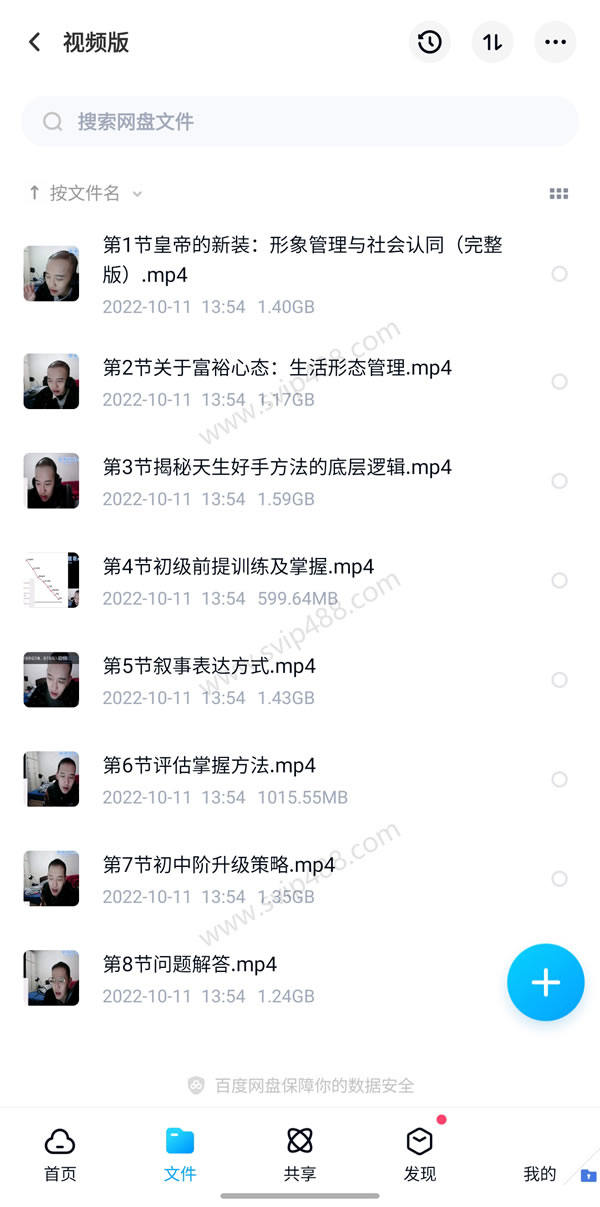Switch to grid view layout
The width and height of the screenshot is (600, 1207).
click(x=559, y=194)
